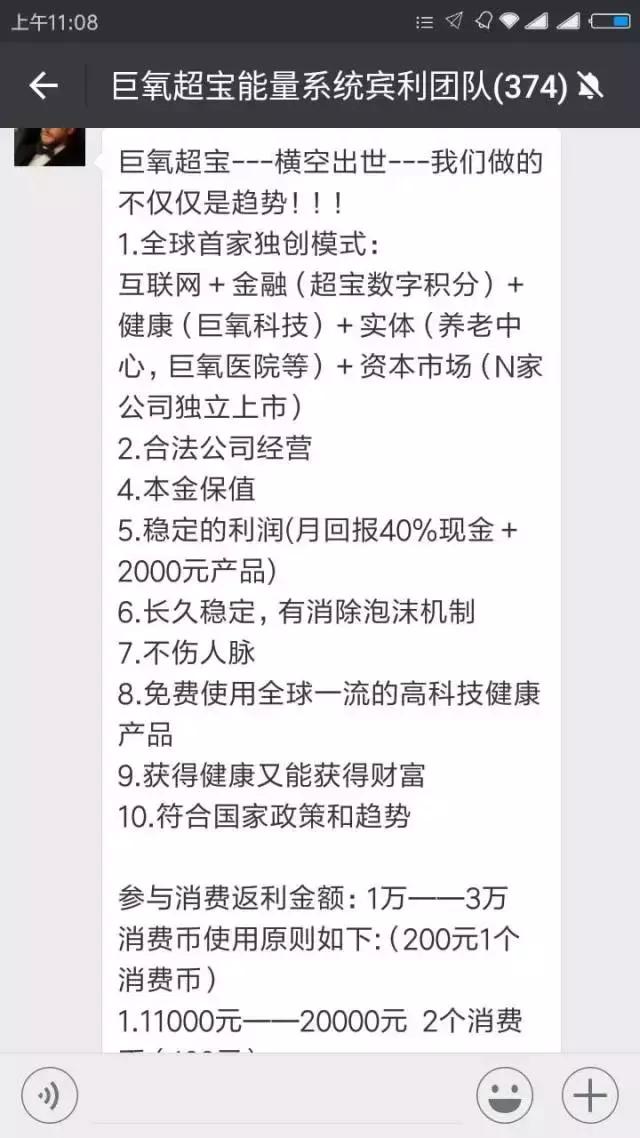Switch to voice message input
Viewport: 640px width, 1138px height.
tap(49, 1095)
